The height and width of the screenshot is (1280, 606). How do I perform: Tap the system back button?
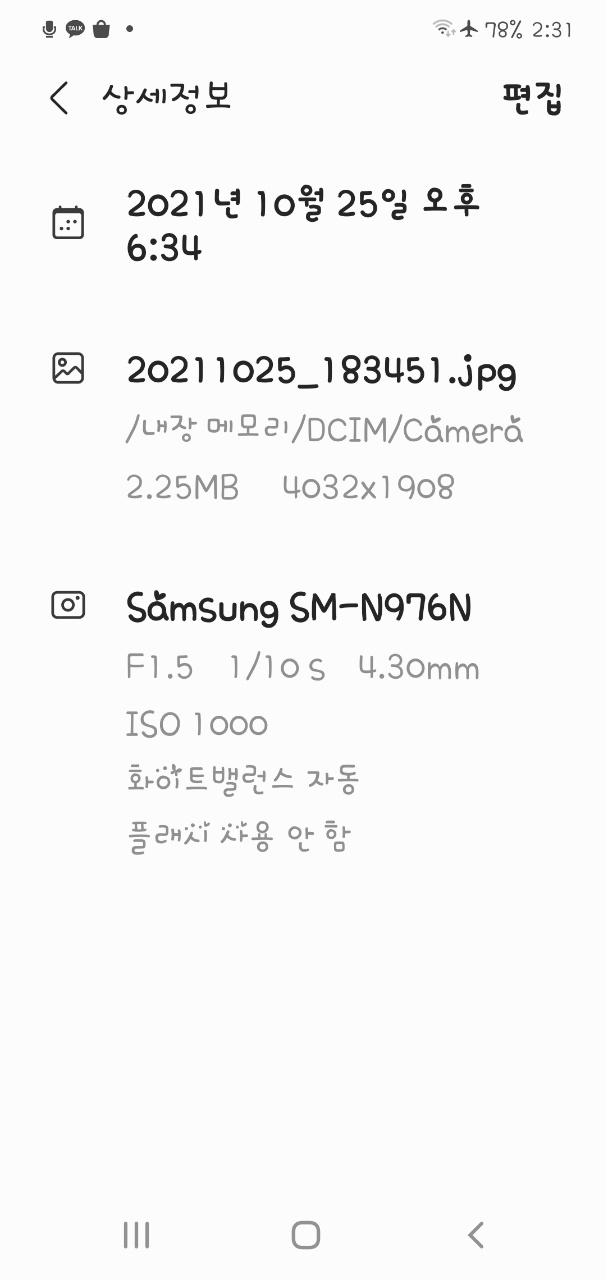(x=476, y=1235)
